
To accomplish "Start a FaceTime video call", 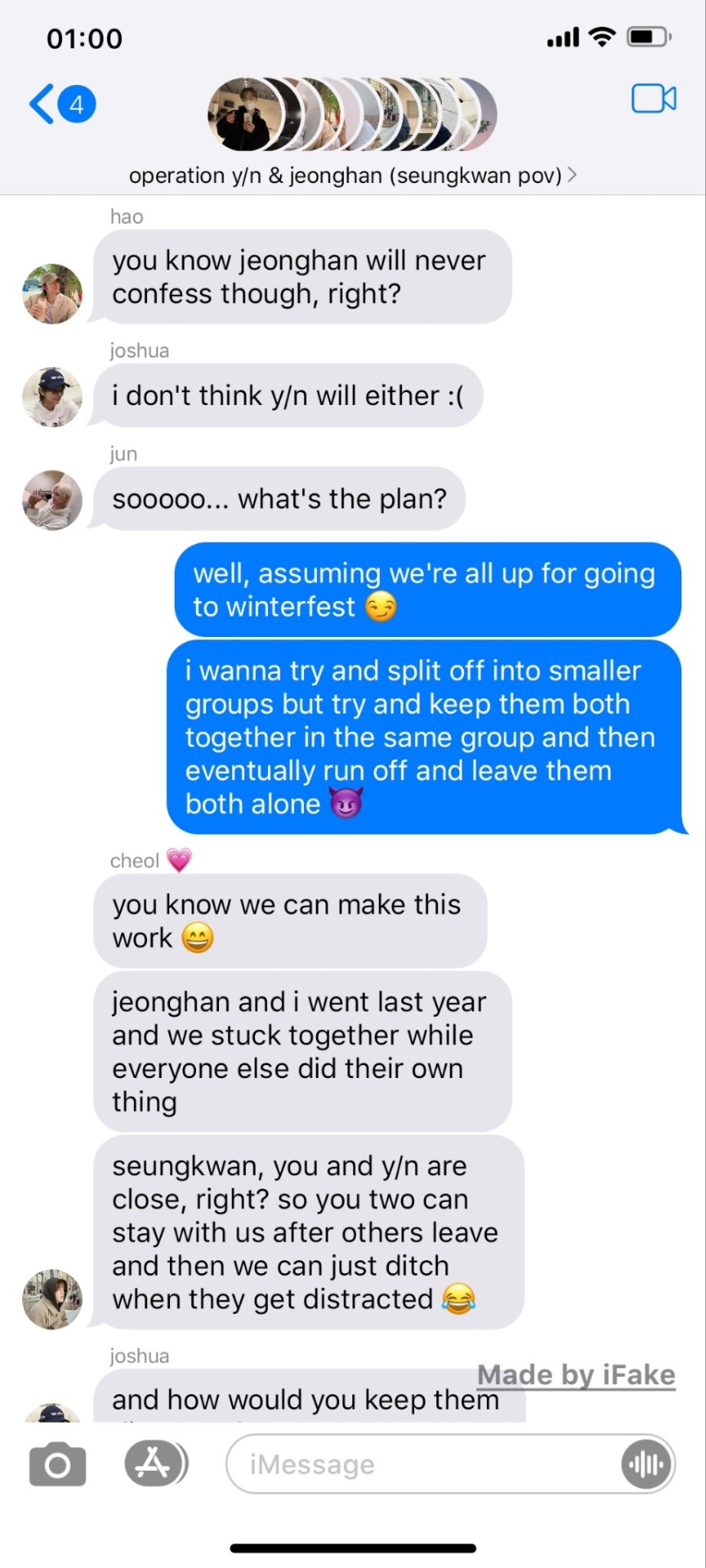I will pos(653,99).
